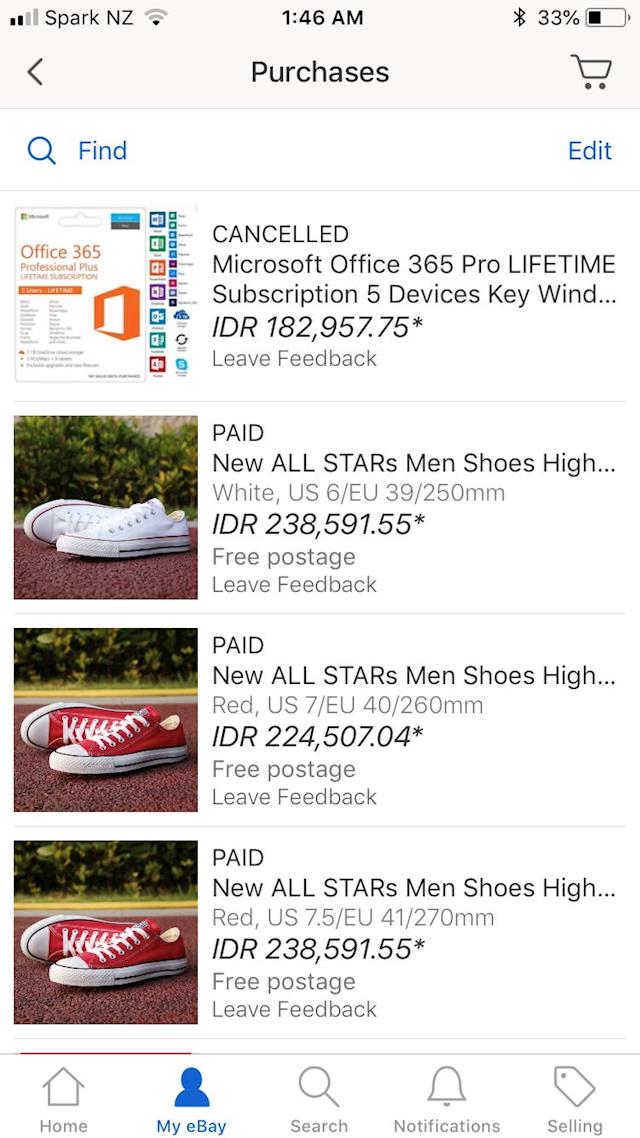This screenshot has height=1138, width=640.
Task: Go back from Purchases
Action: click(x=36, y=72)
